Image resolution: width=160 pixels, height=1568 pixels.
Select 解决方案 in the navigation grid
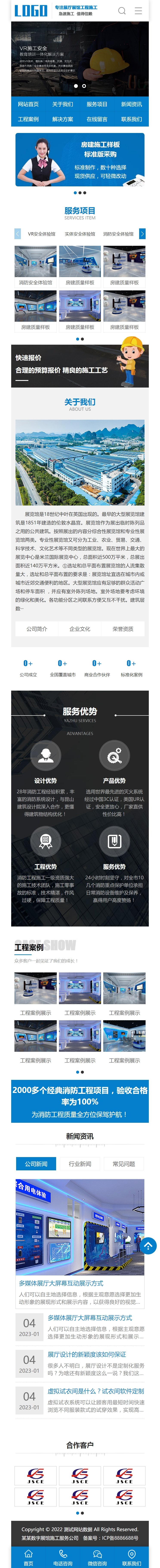tap(62, 119)
